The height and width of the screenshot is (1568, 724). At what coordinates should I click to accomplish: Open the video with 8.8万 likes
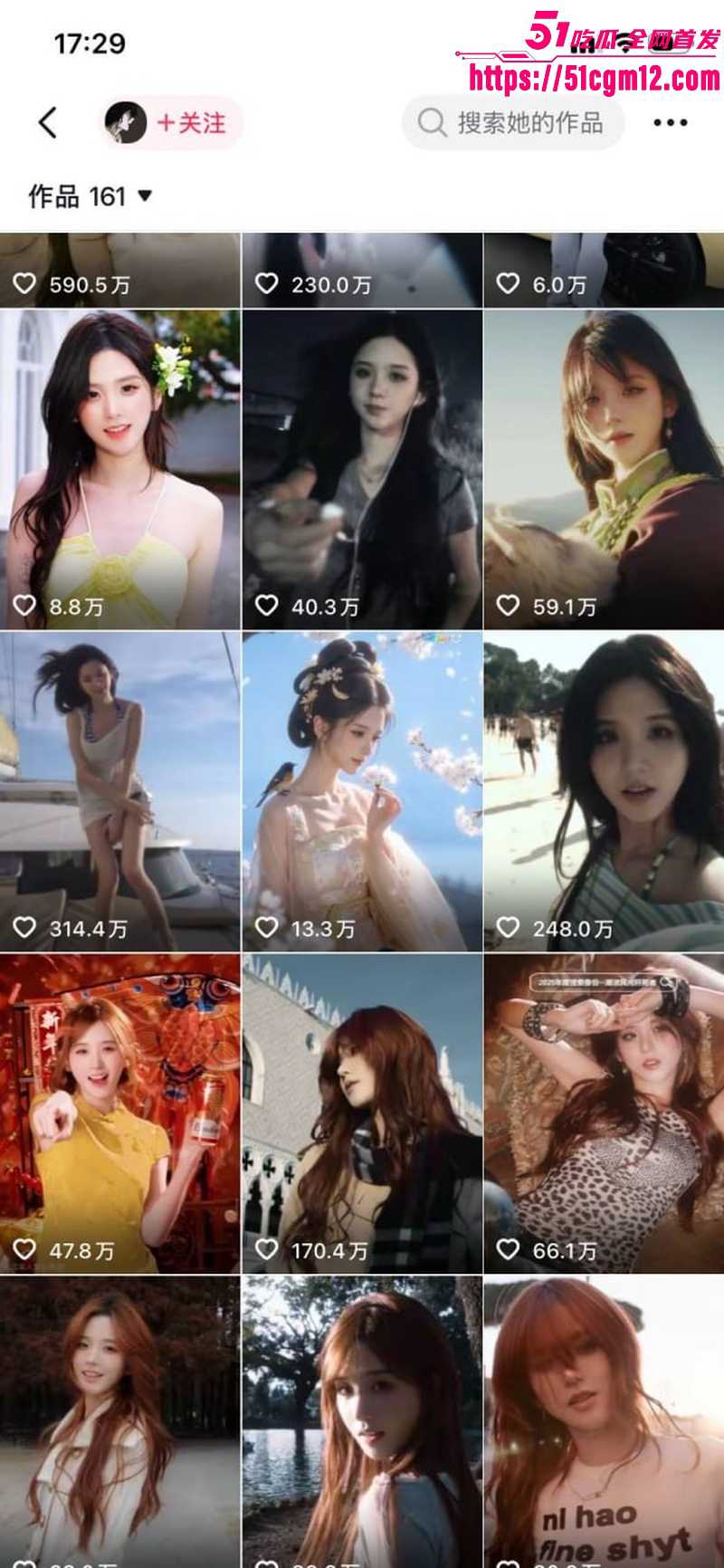tap(119, 470)
